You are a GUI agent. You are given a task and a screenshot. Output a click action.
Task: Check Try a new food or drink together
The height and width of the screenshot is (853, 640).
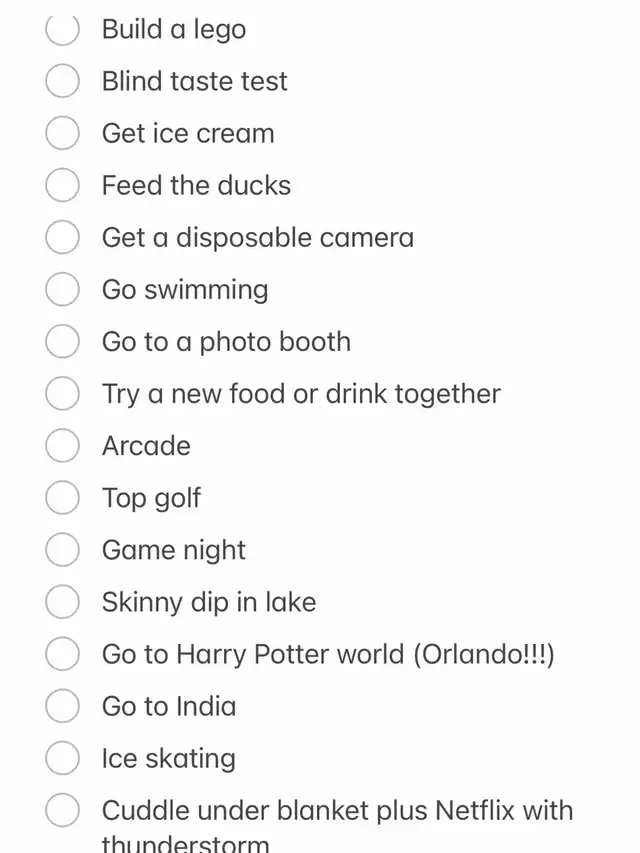63,393
